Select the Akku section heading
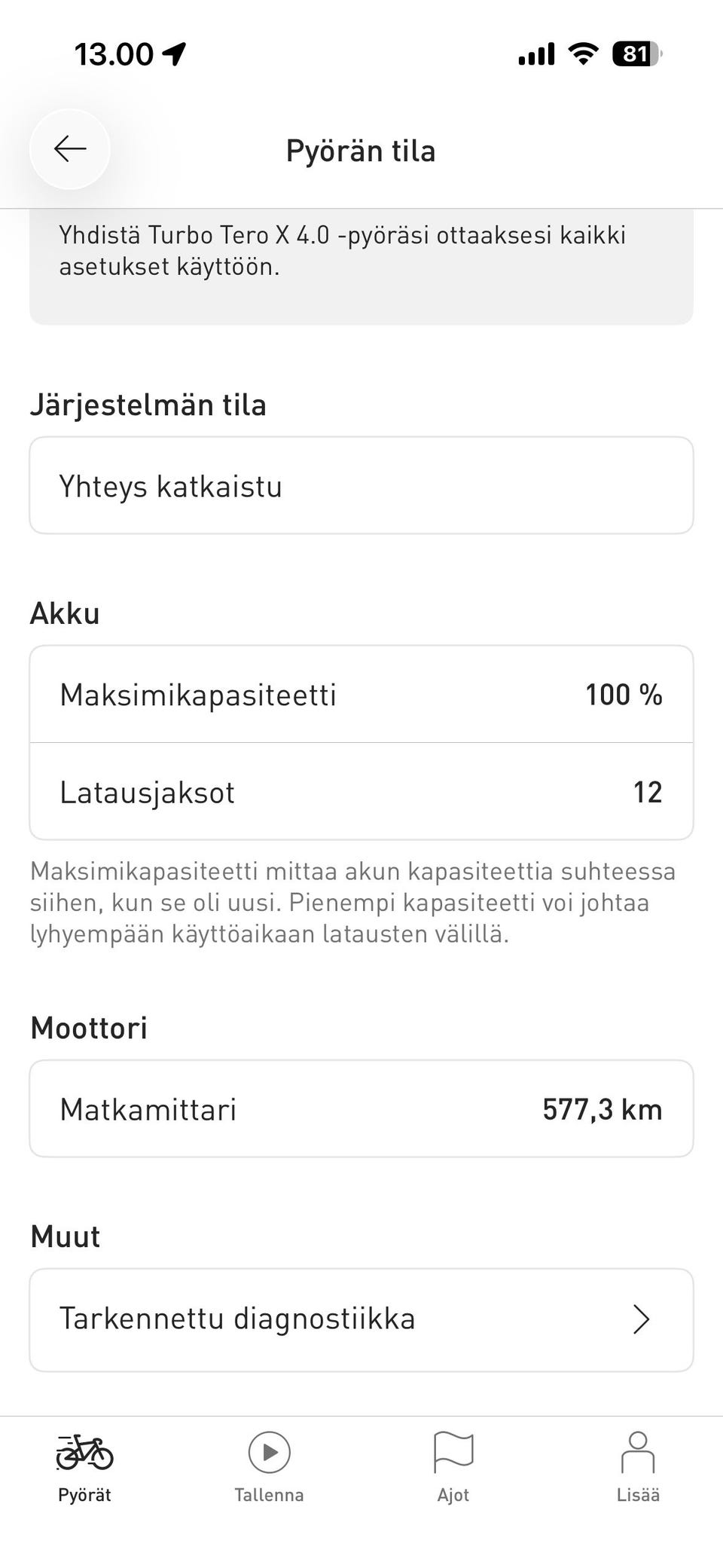The image size is (723, 1568). (x=63, y=613)
